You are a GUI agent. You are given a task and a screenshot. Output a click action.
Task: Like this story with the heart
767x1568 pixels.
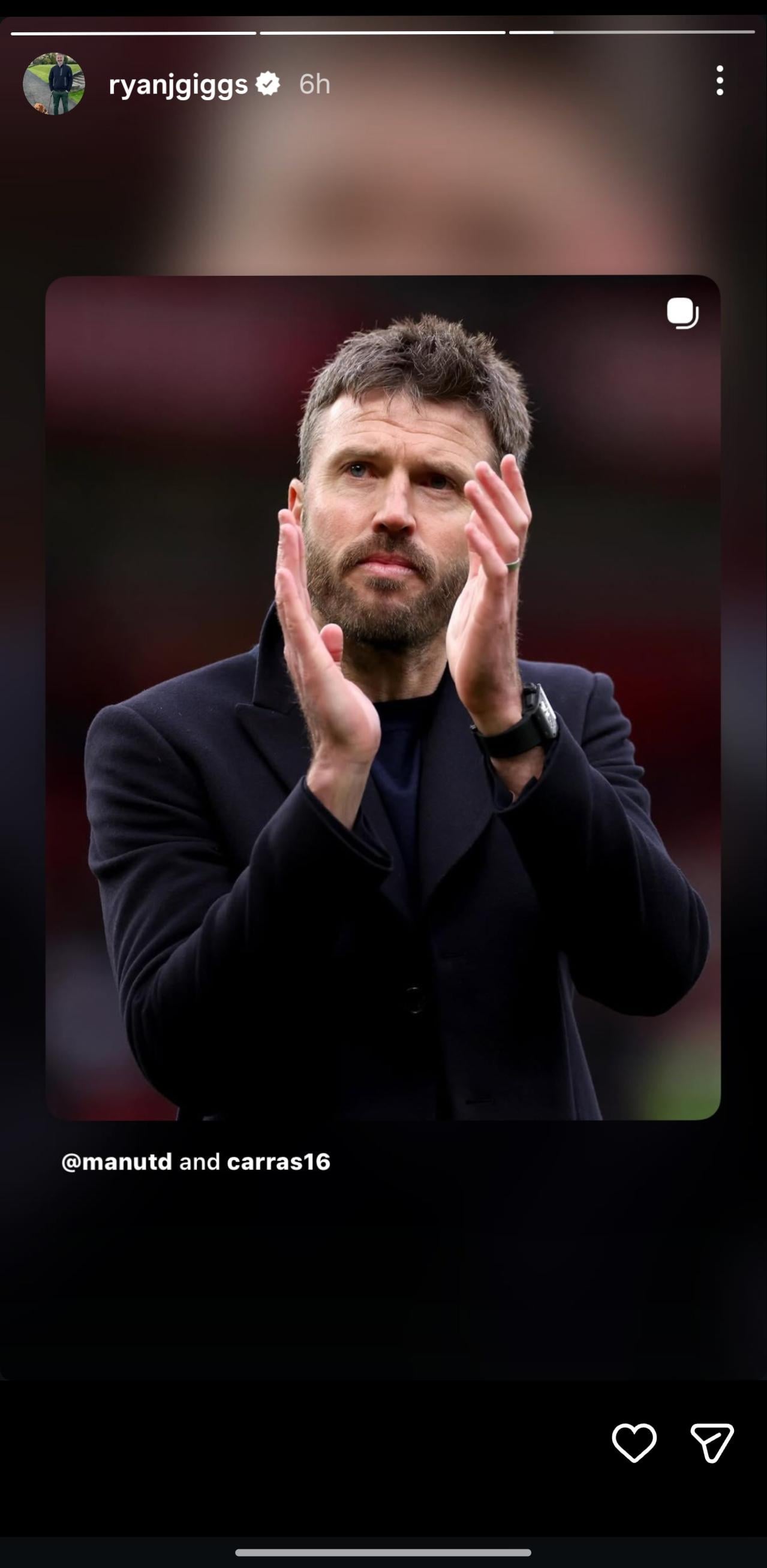click(x=634, y=1442)
